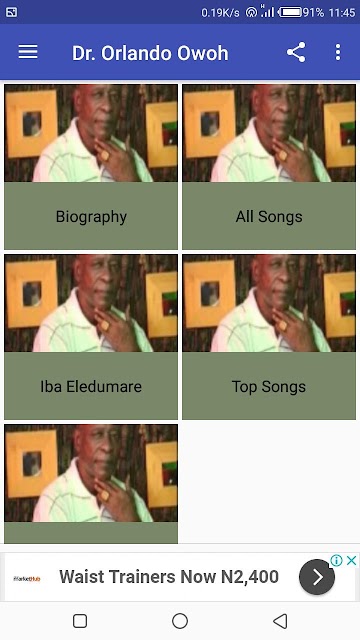Select the Iba Eledumare tile
This screenshot has height=640, width=360.
(x=91, y=337)
